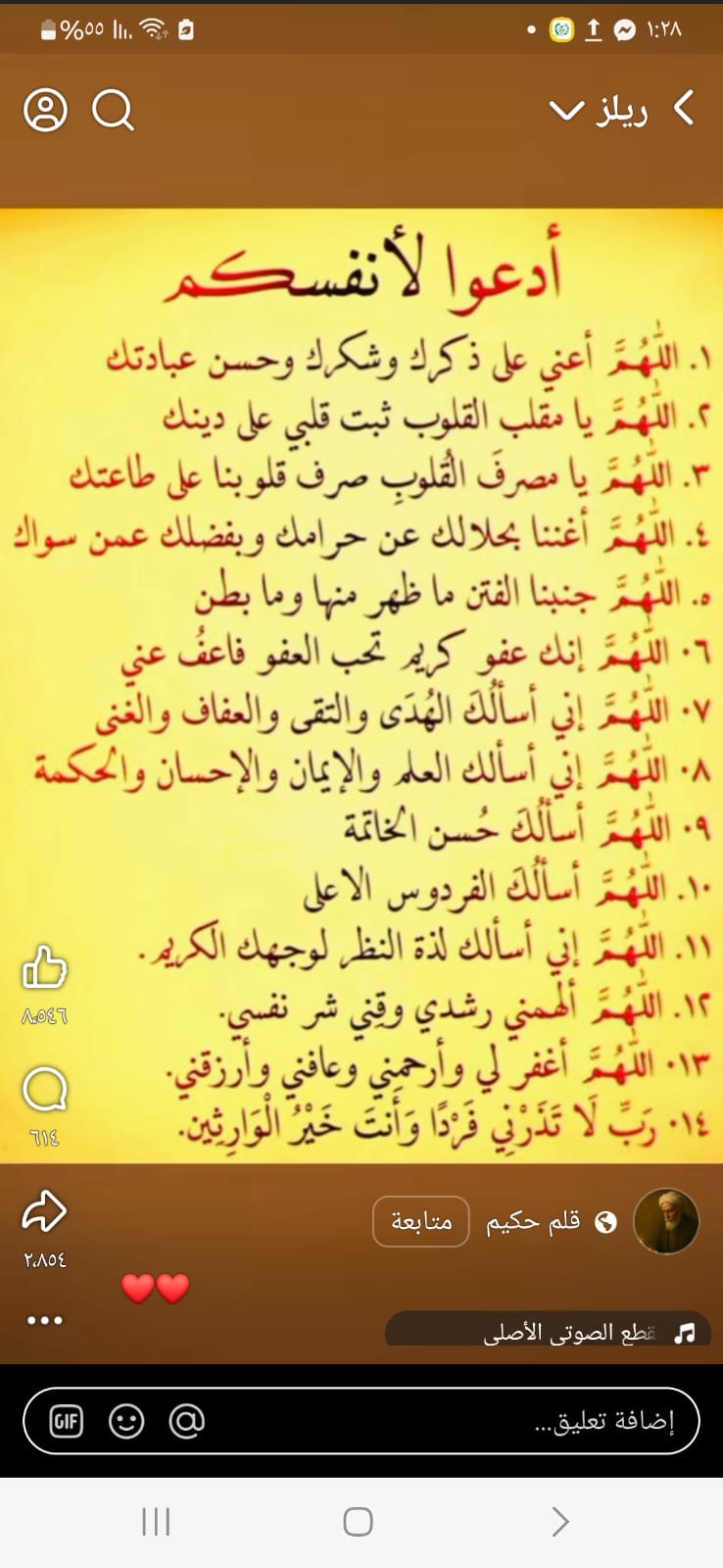The width and height of the screenshot is (723, 1568).
Task: Share this reel
Action: pyautogui.click(x=44, y=1212)
